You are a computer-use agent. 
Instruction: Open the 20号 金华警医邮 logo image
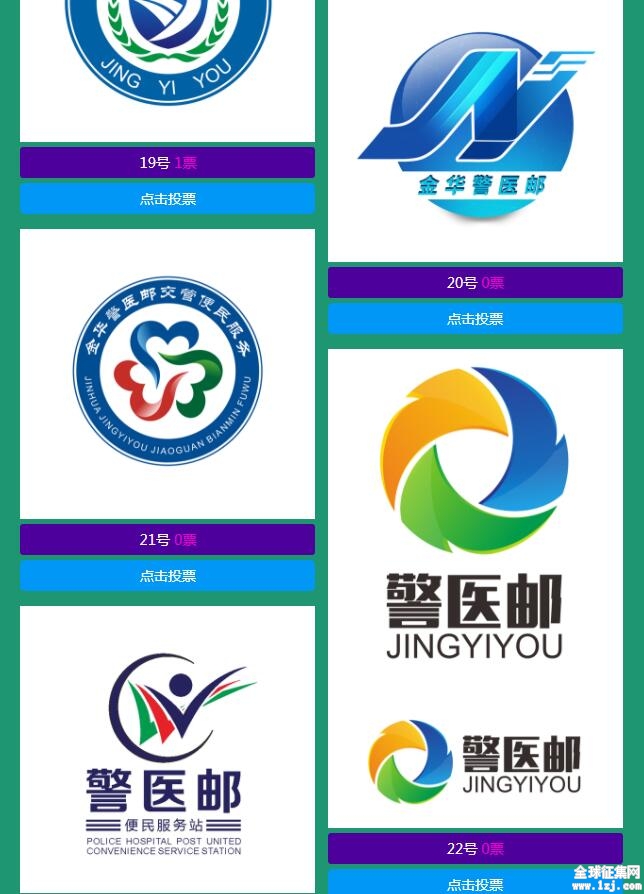tap(475, 130)
